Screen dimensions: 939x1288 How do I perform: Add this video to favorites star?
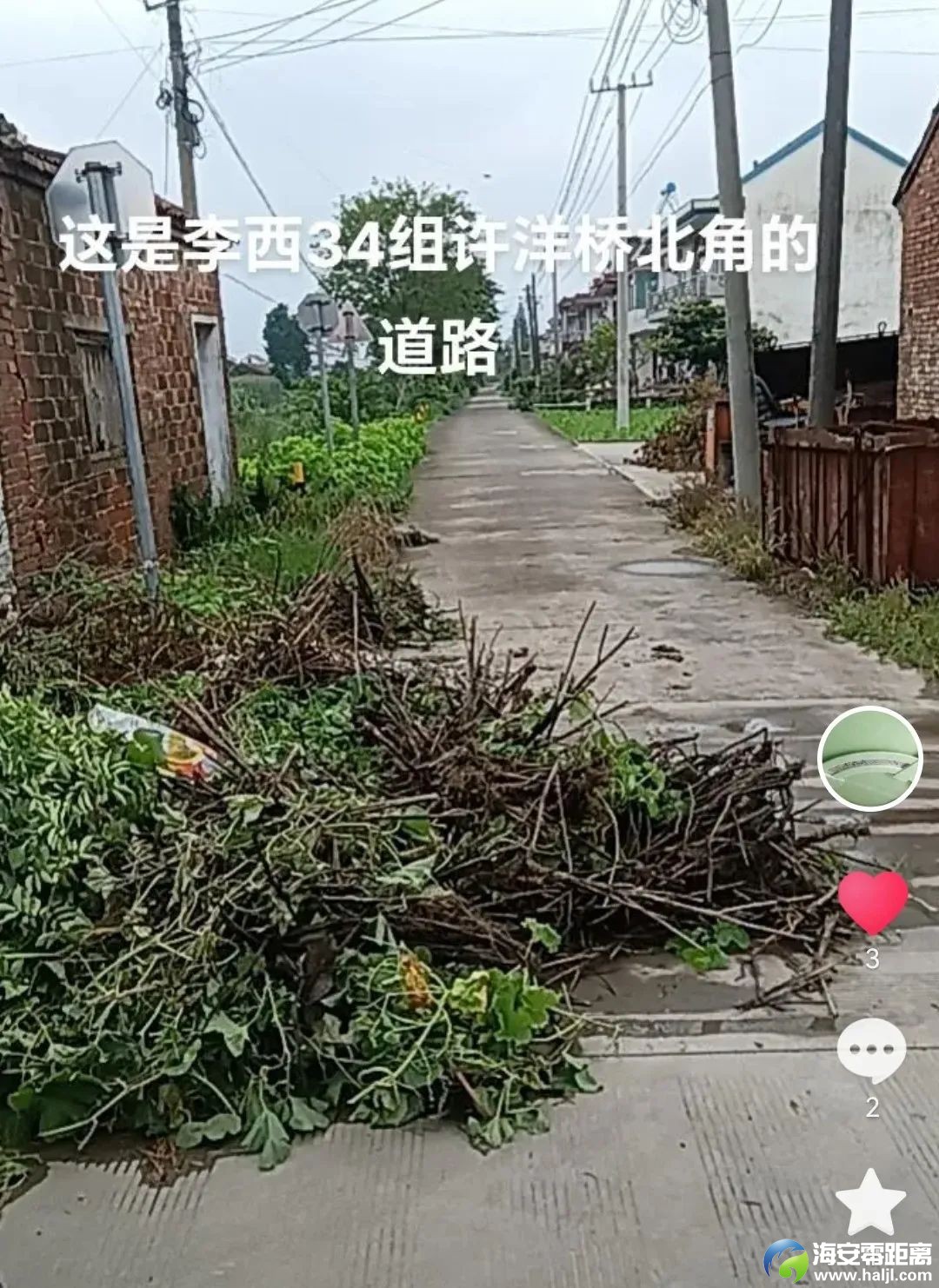(870, 1201)
